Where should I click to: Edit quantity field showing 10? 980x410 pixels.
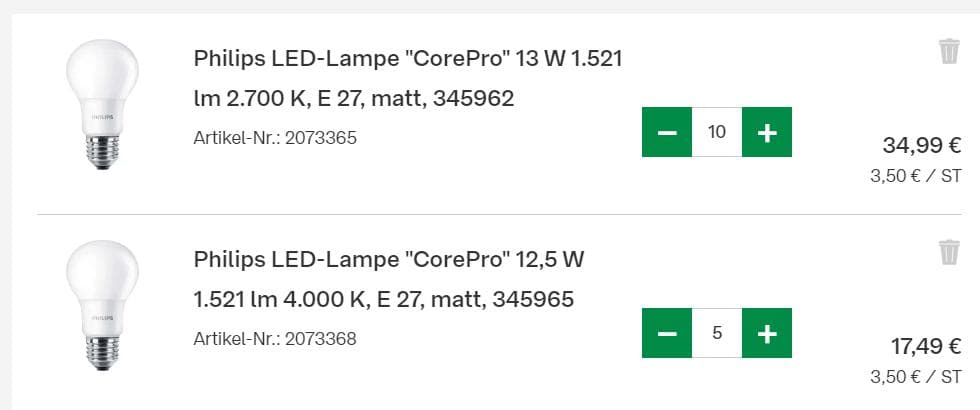pyautogui.click(x=717, y=132)
